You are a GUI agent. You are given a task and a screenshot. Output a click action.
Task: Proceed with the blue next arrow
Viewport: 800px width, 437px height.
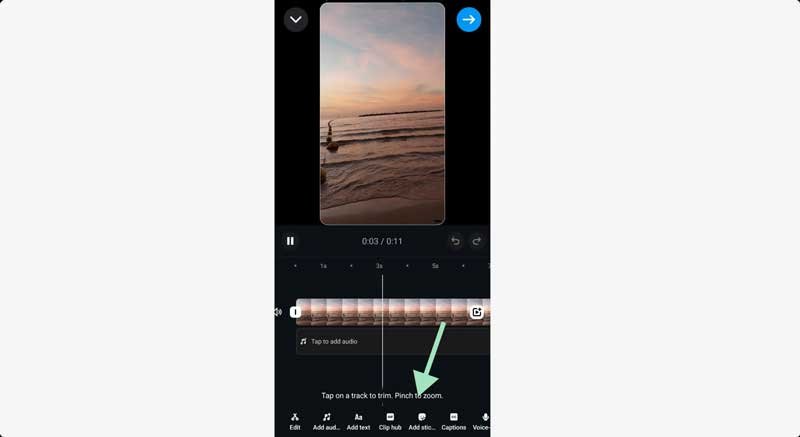469,19
